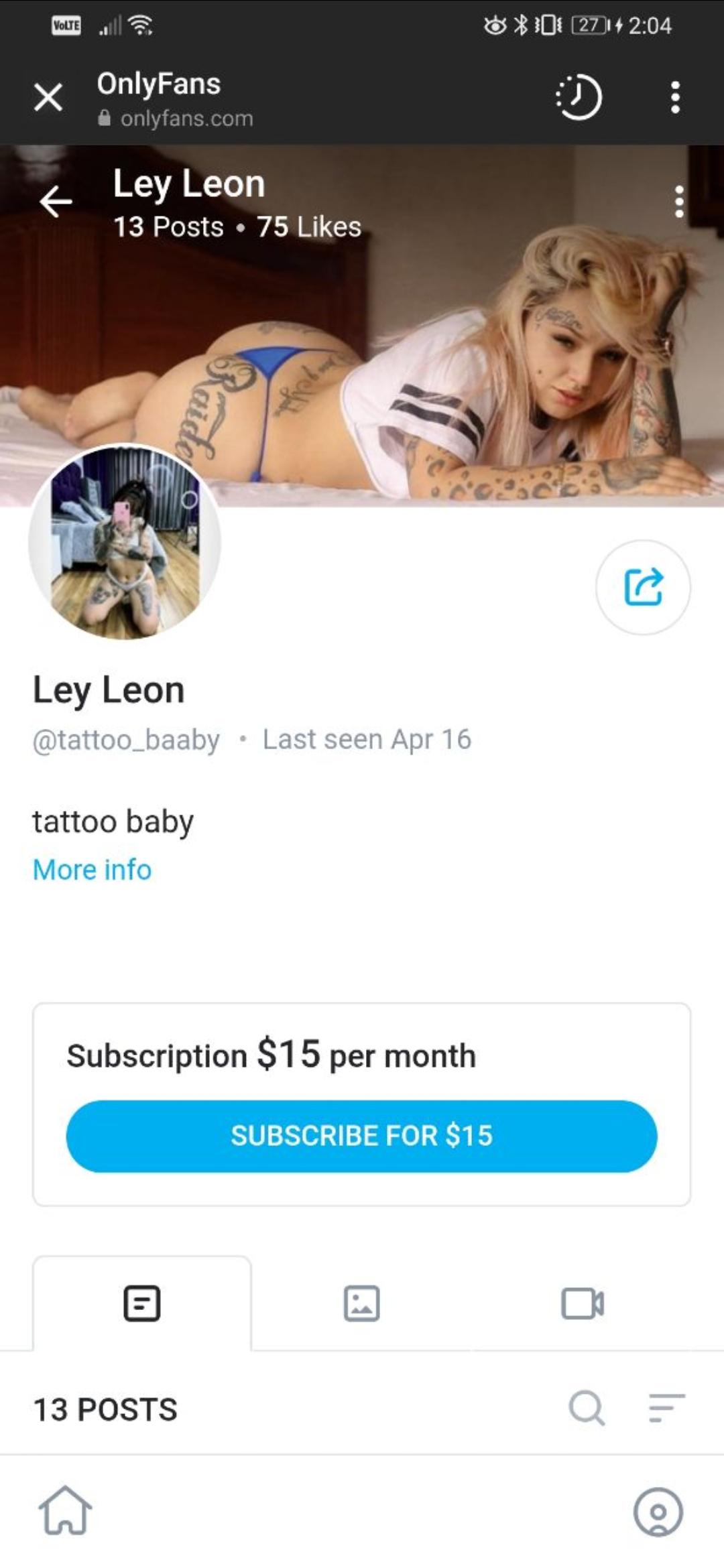Screen dimensions: 724x1568
Task: Navigate back with the arrow icon
Action: (57, 202)
